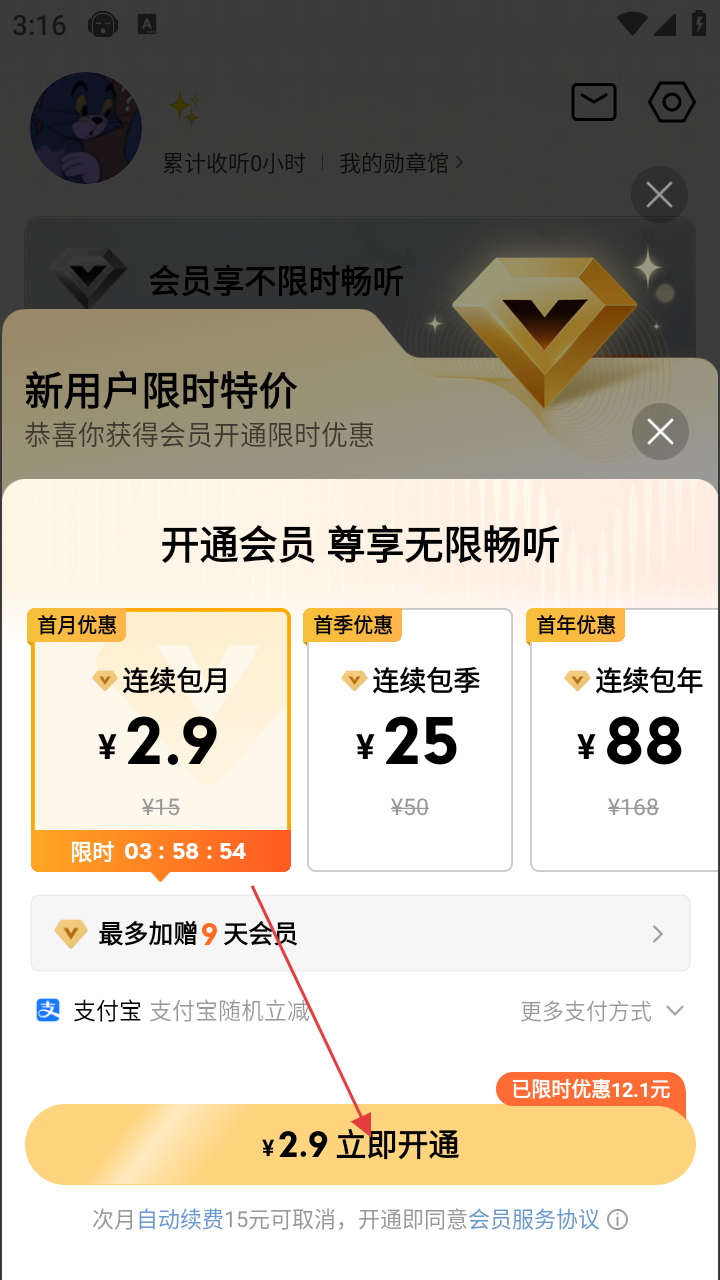Dismiss the upper popup close button
720x1280 pixels.
[659, 194]
